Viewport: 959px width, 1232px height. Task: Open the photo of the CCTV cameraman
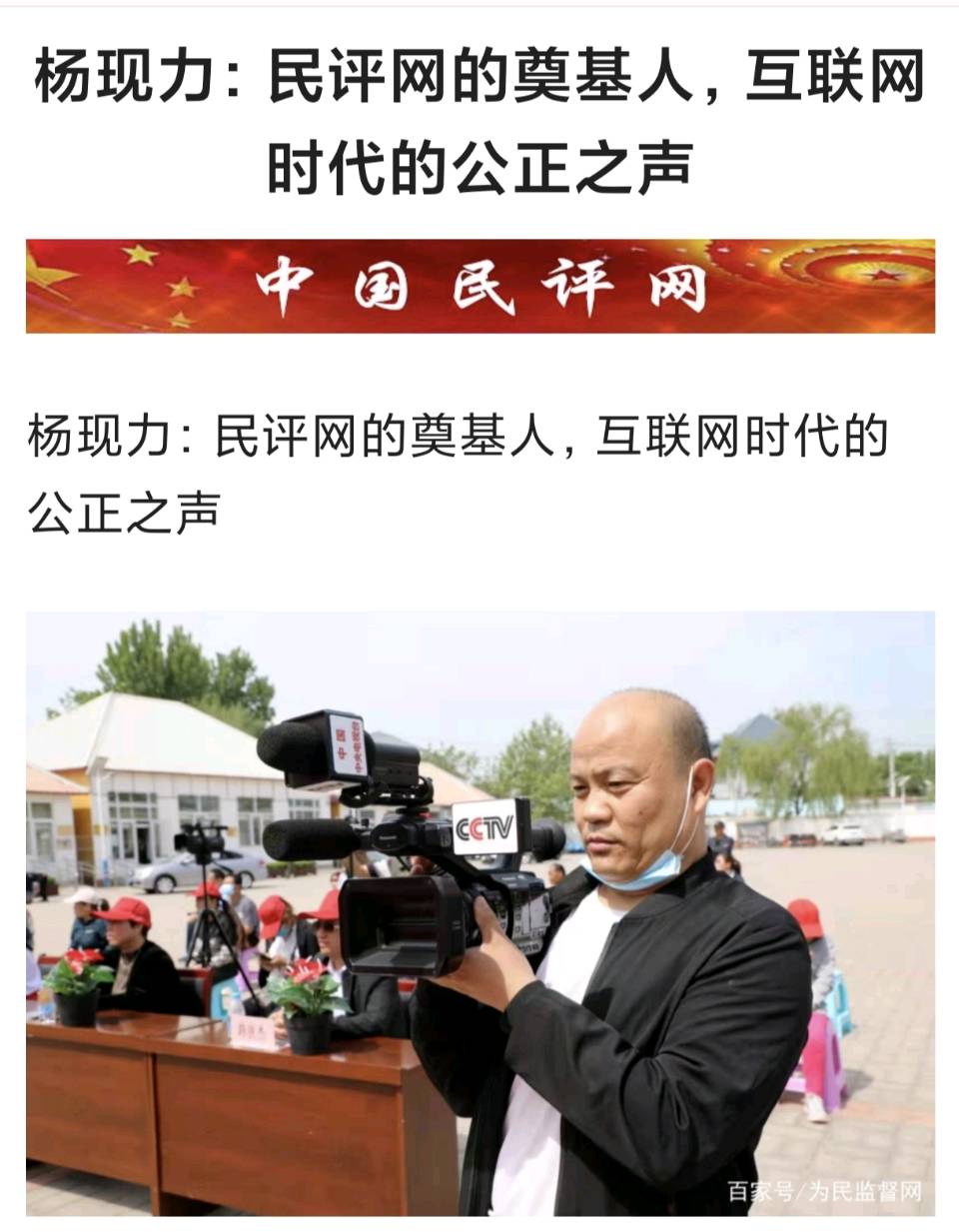pyautogui.click(x=480, y=913)
